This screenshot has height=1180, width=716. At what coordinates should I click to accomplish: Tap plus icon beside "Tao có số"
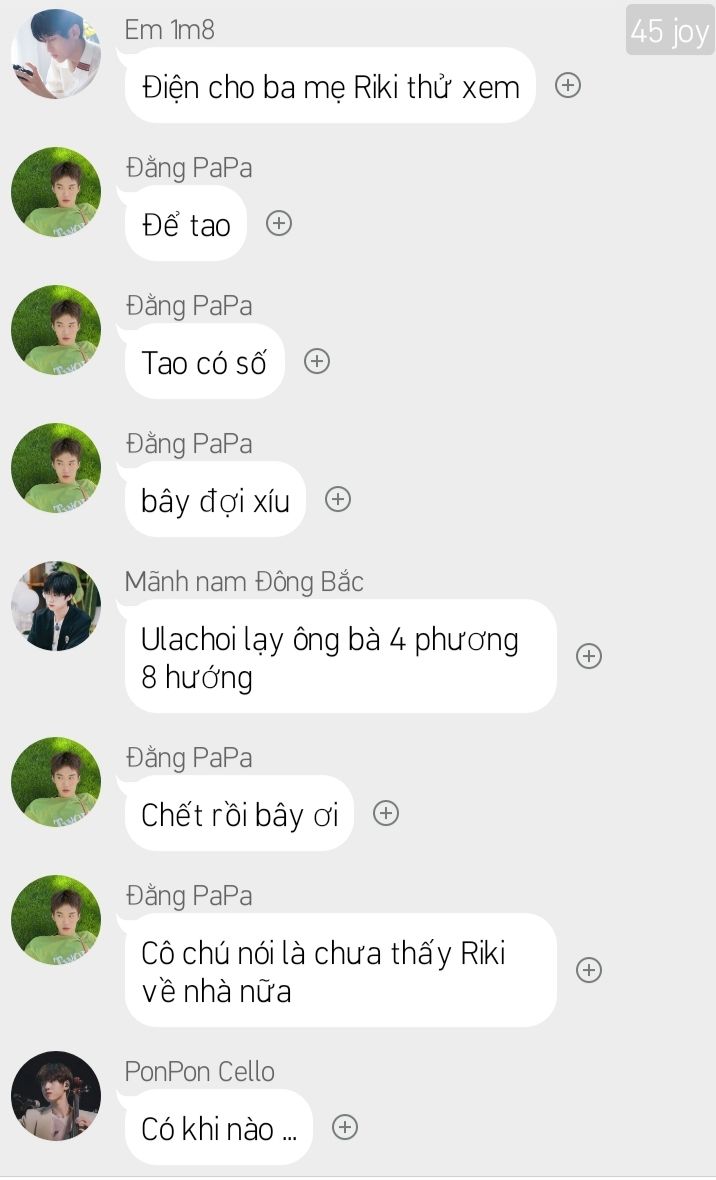point(317,362)
